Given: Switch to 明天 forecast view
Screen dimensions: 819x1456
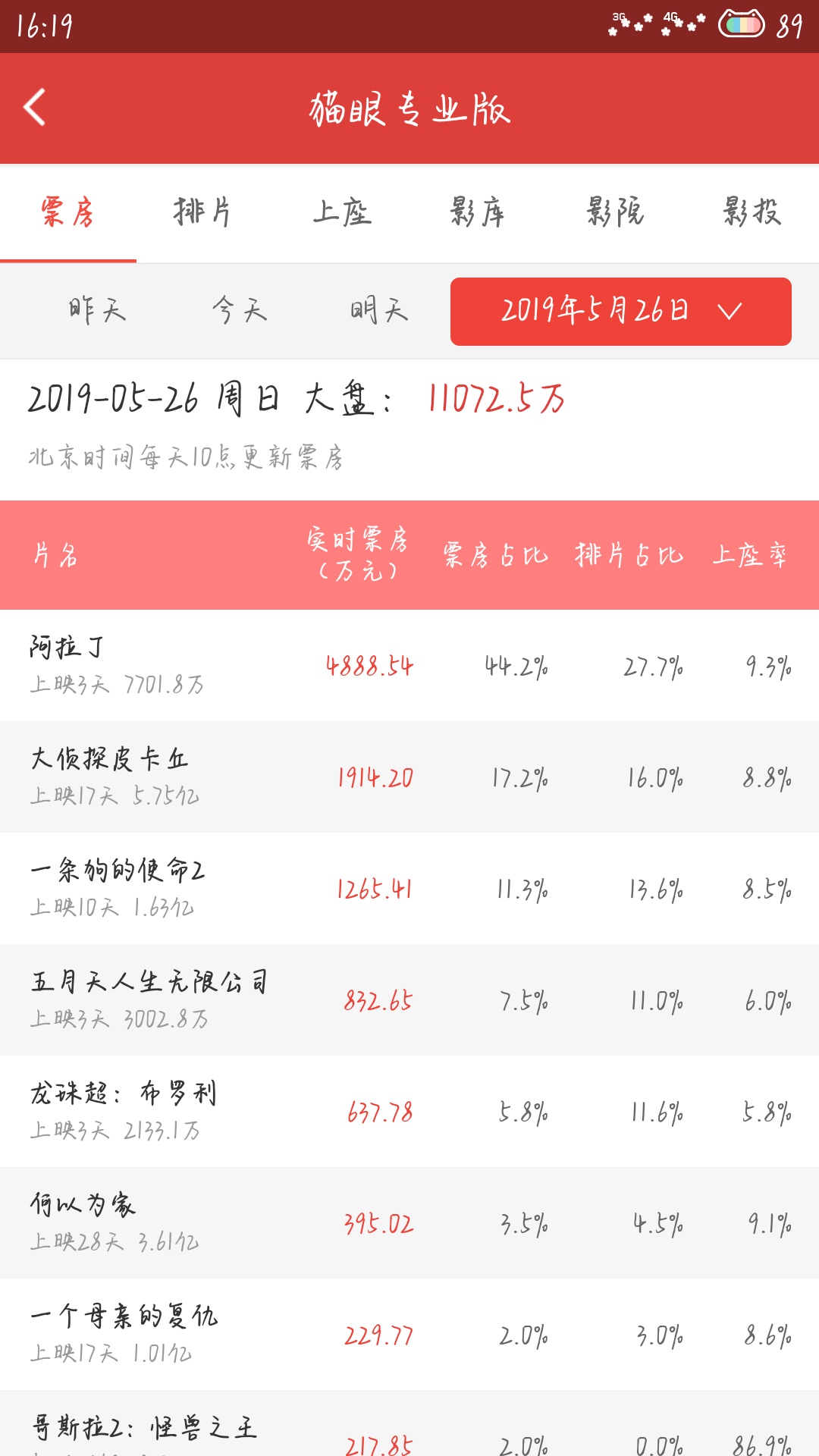Looking at the screenshot, I should click(x=379, y=311).
